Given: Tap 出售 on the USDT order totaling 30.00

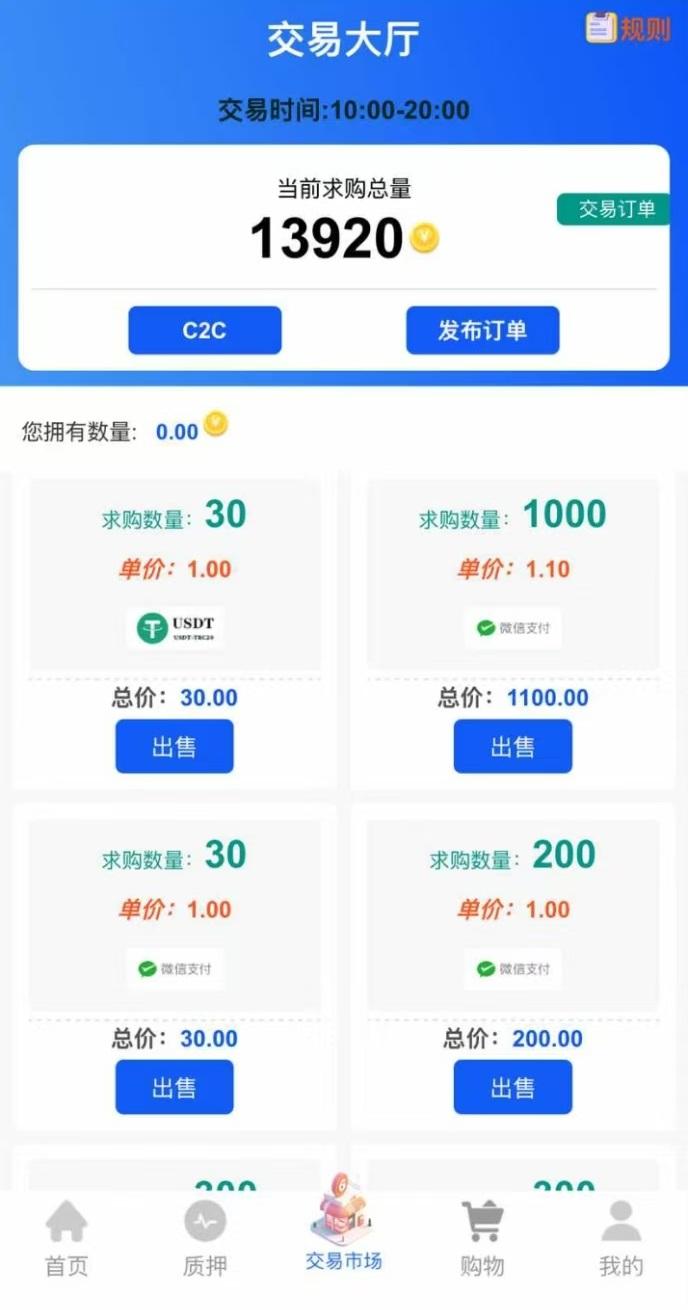Looking at the screenshot, I should [174, 746].
